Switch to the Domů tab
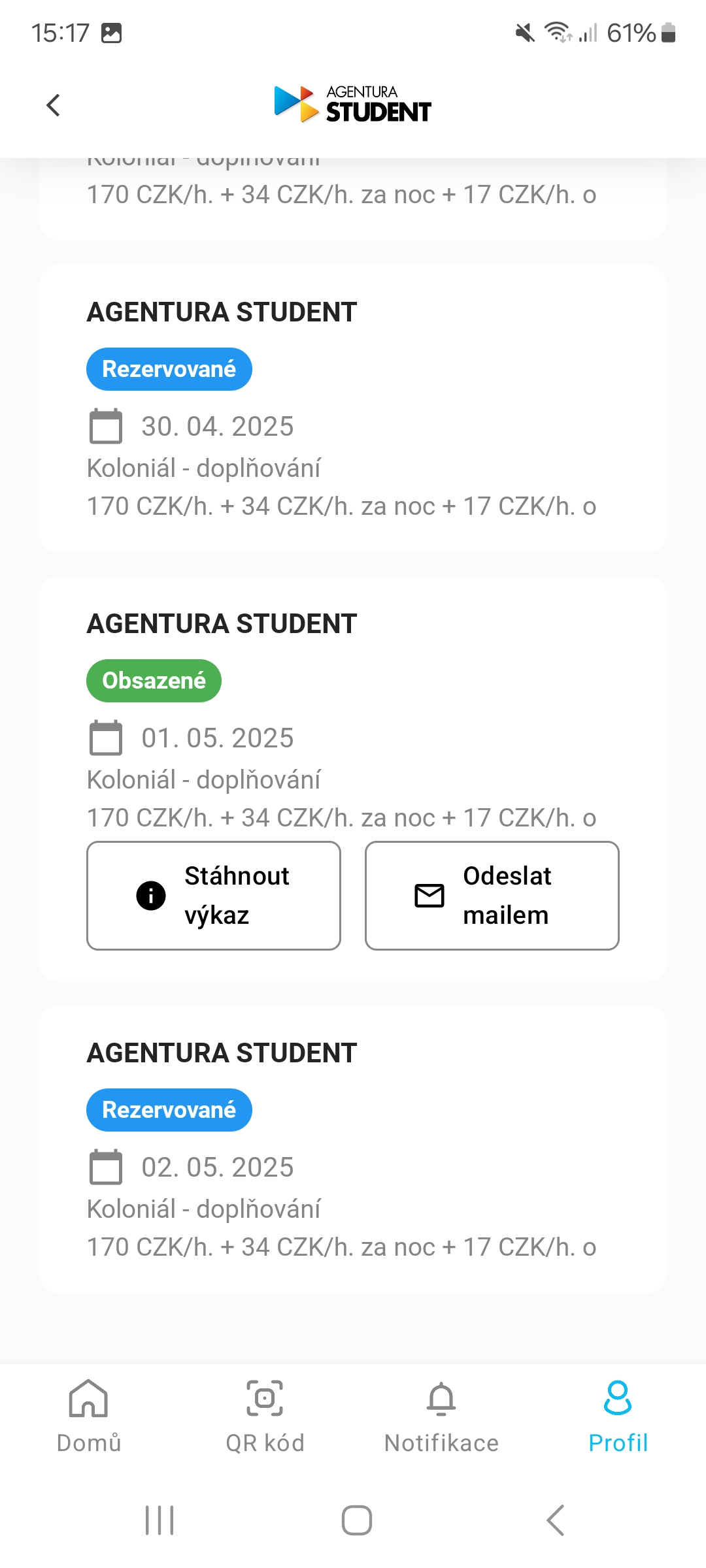The width and height of the screenshot is (706, 1568). tap(89, 1416)
